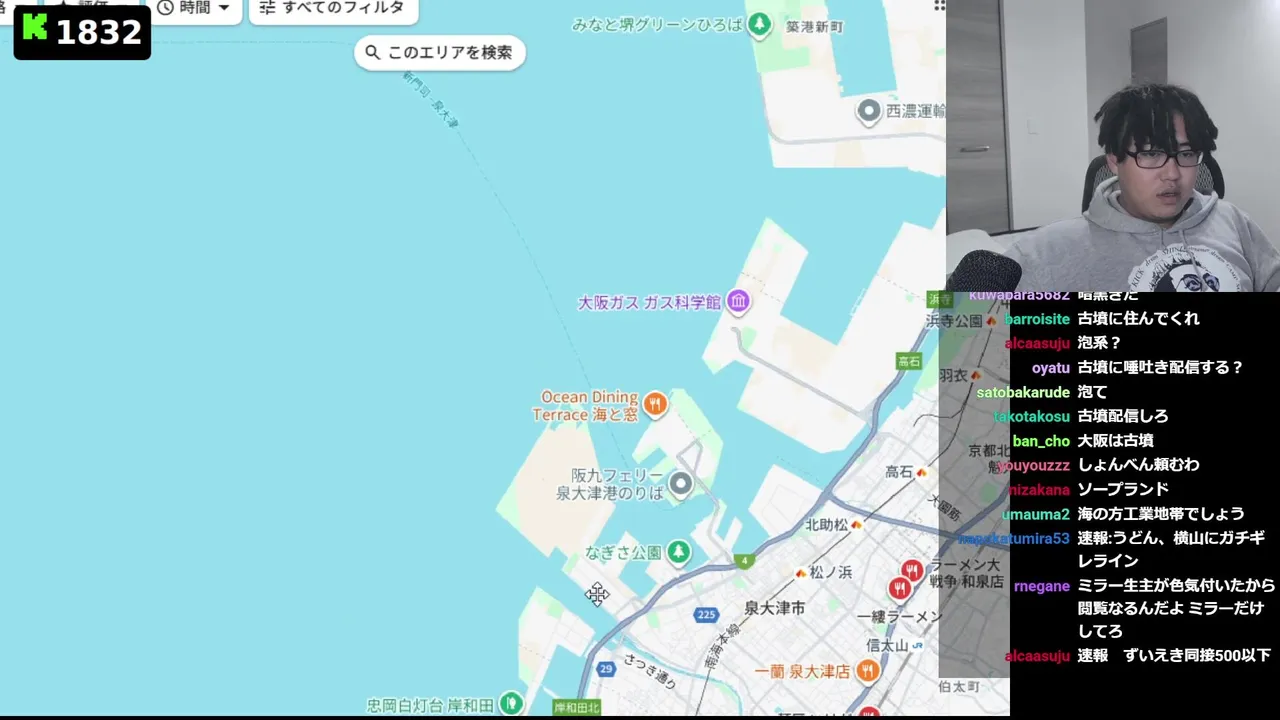Select the 一蘭 泉大津店 restaurant pin
This screenshot has width=1280, height=720.
click(867, 671)
